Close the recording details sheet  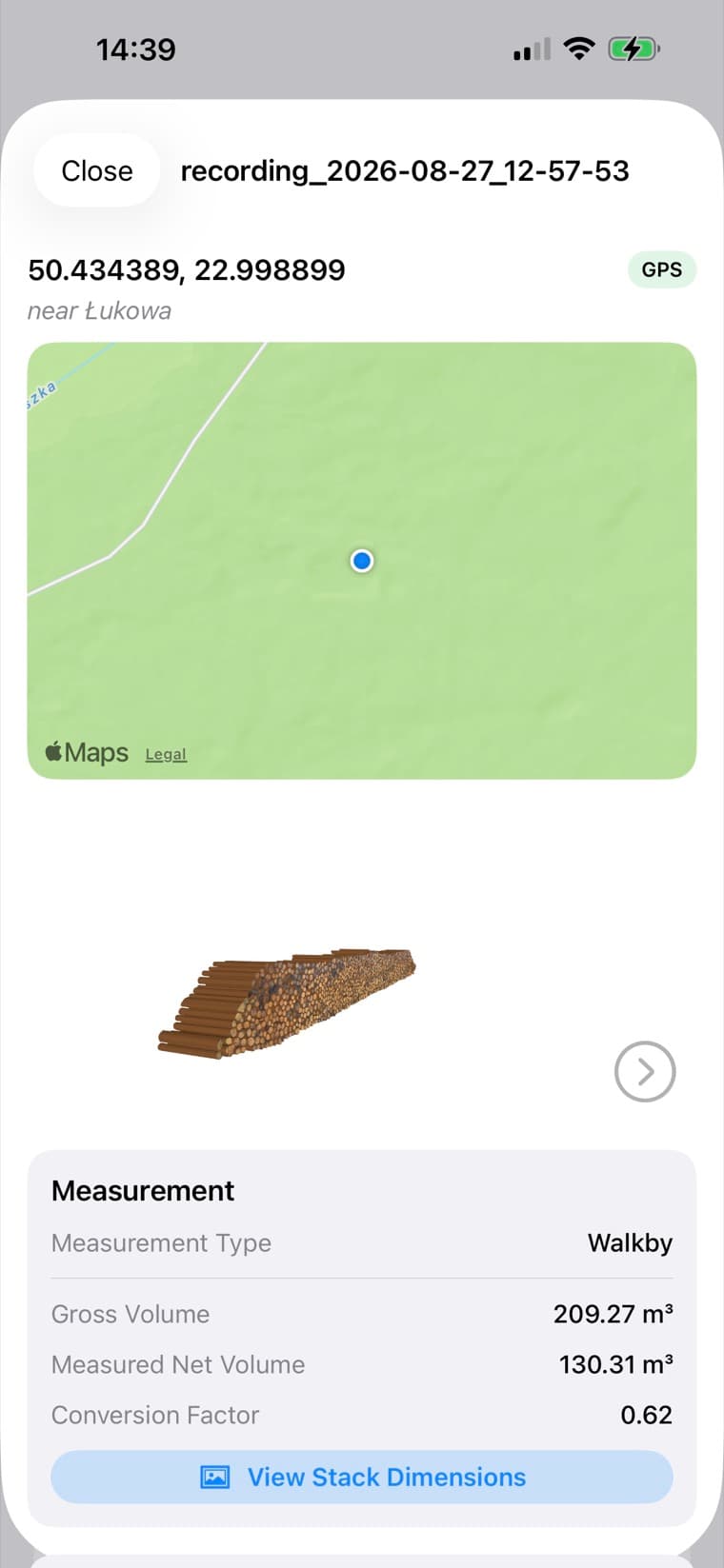point(96,170)
